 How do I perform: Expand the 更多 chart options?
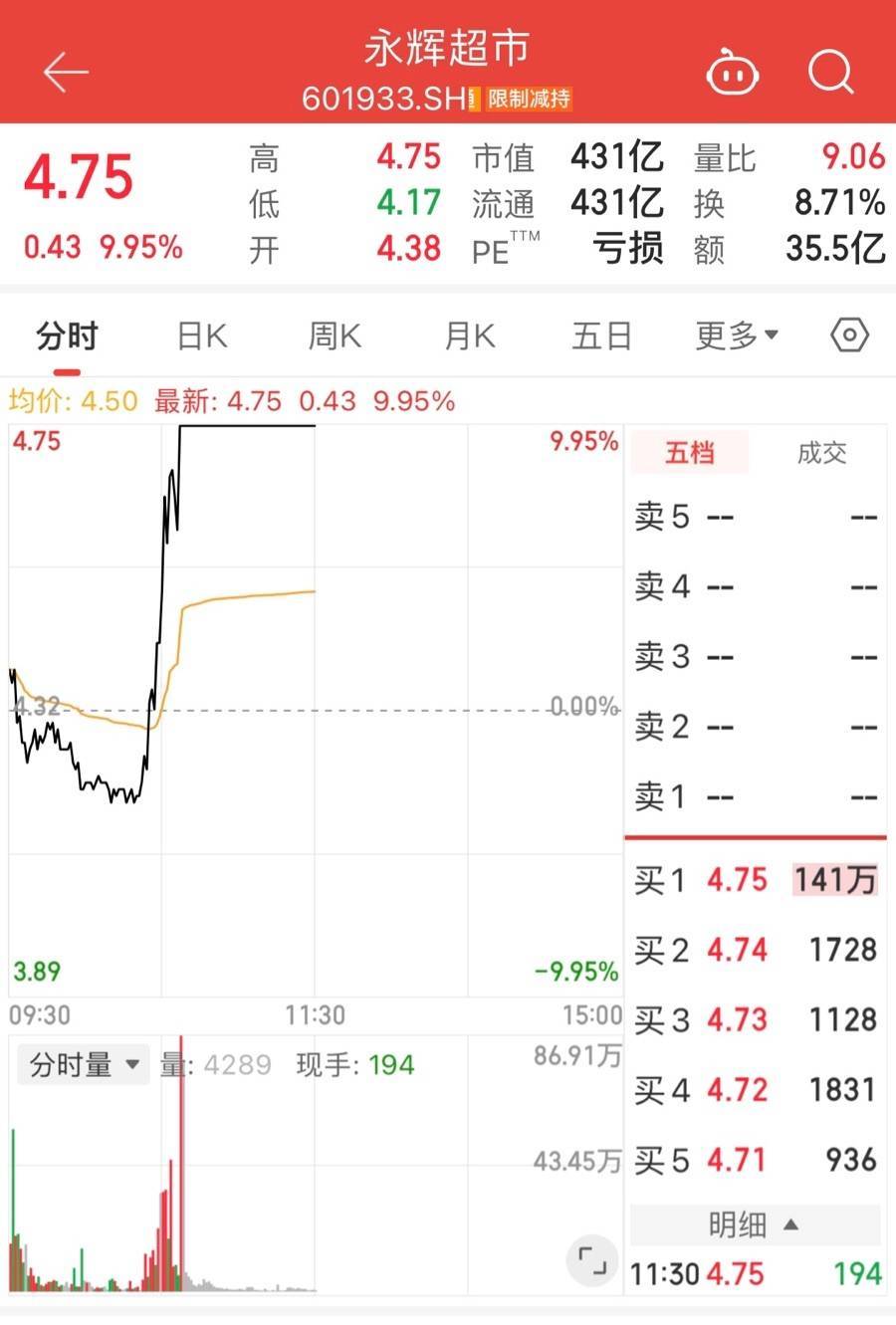click(x=737, y=336)
